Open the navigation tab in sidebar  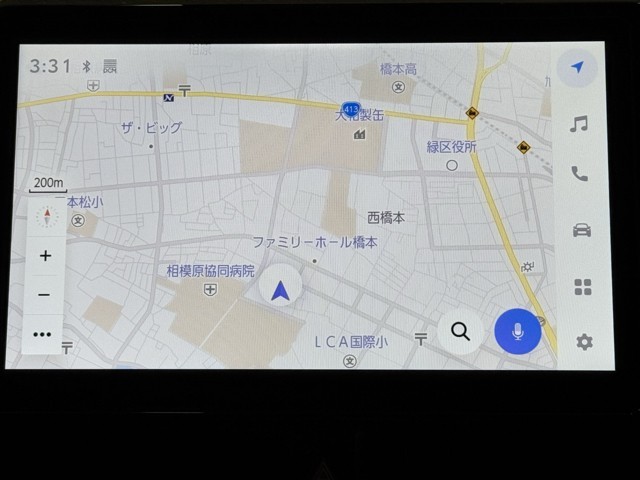point(579,68)
